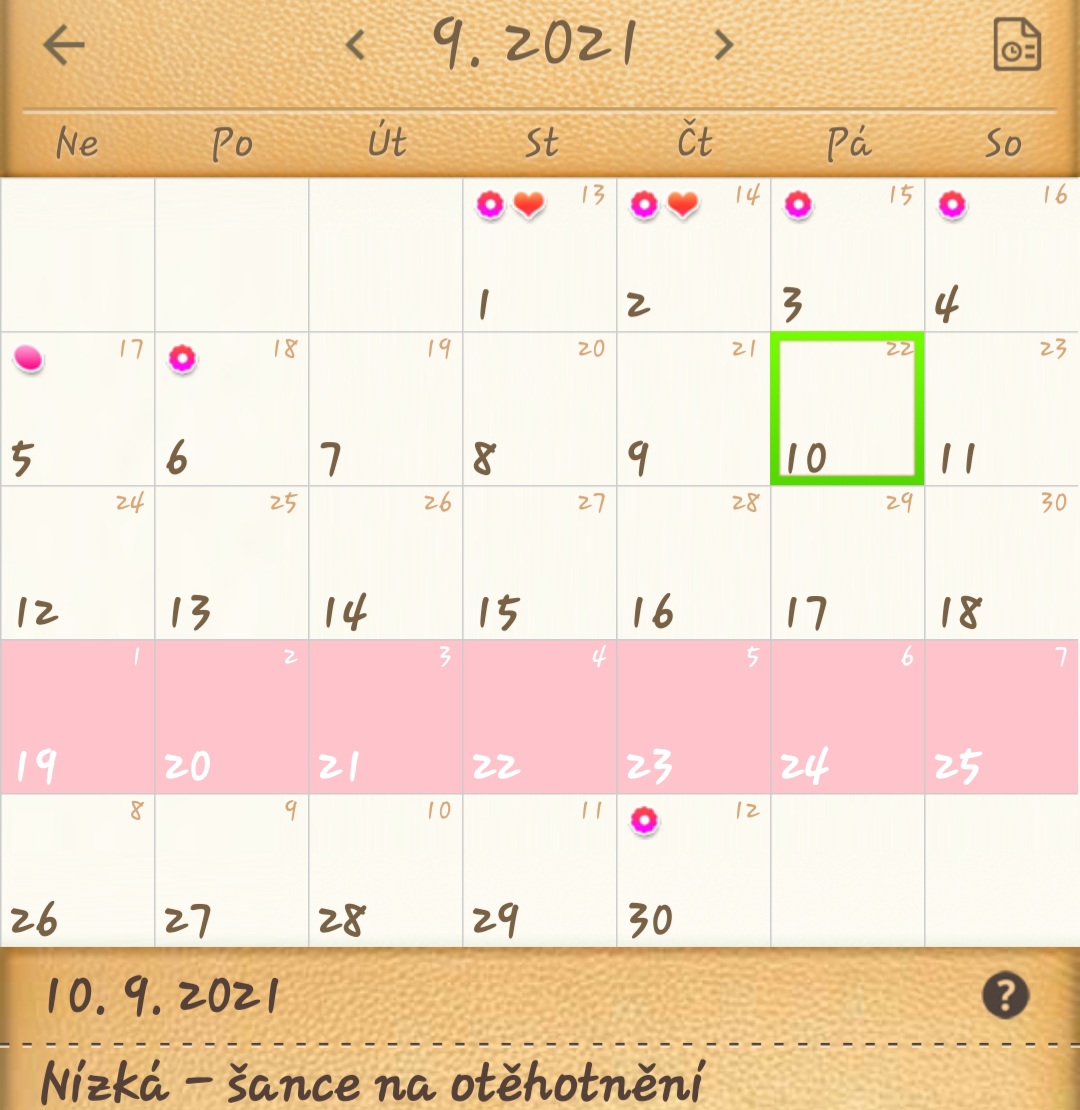Viewport: 1080px width, 1110px height.
Task: Select the pink period day 19
Action: (x=78, y=717)
